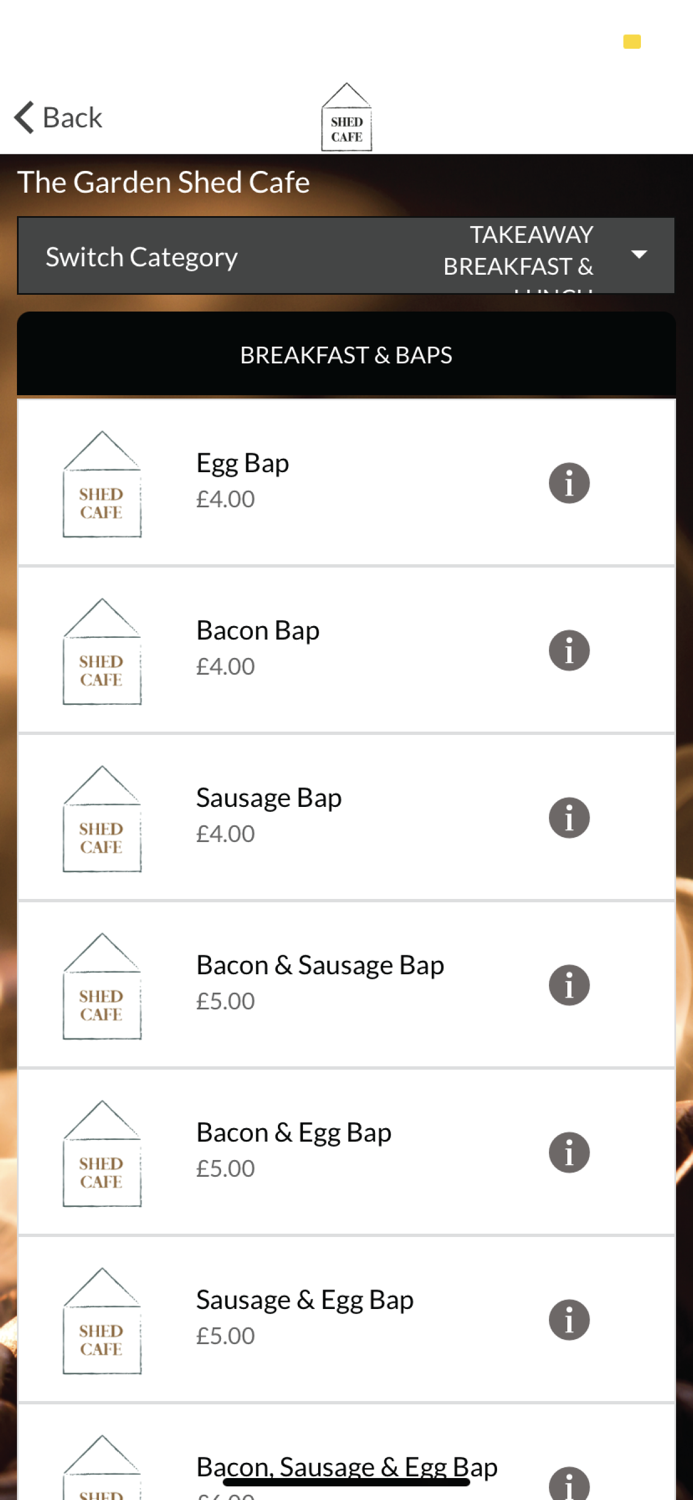Tap info icon for Bacon & Egg Bap
Image resolution: width=693 pixels, height=1500 pixels.
[x=569, y=1152]
